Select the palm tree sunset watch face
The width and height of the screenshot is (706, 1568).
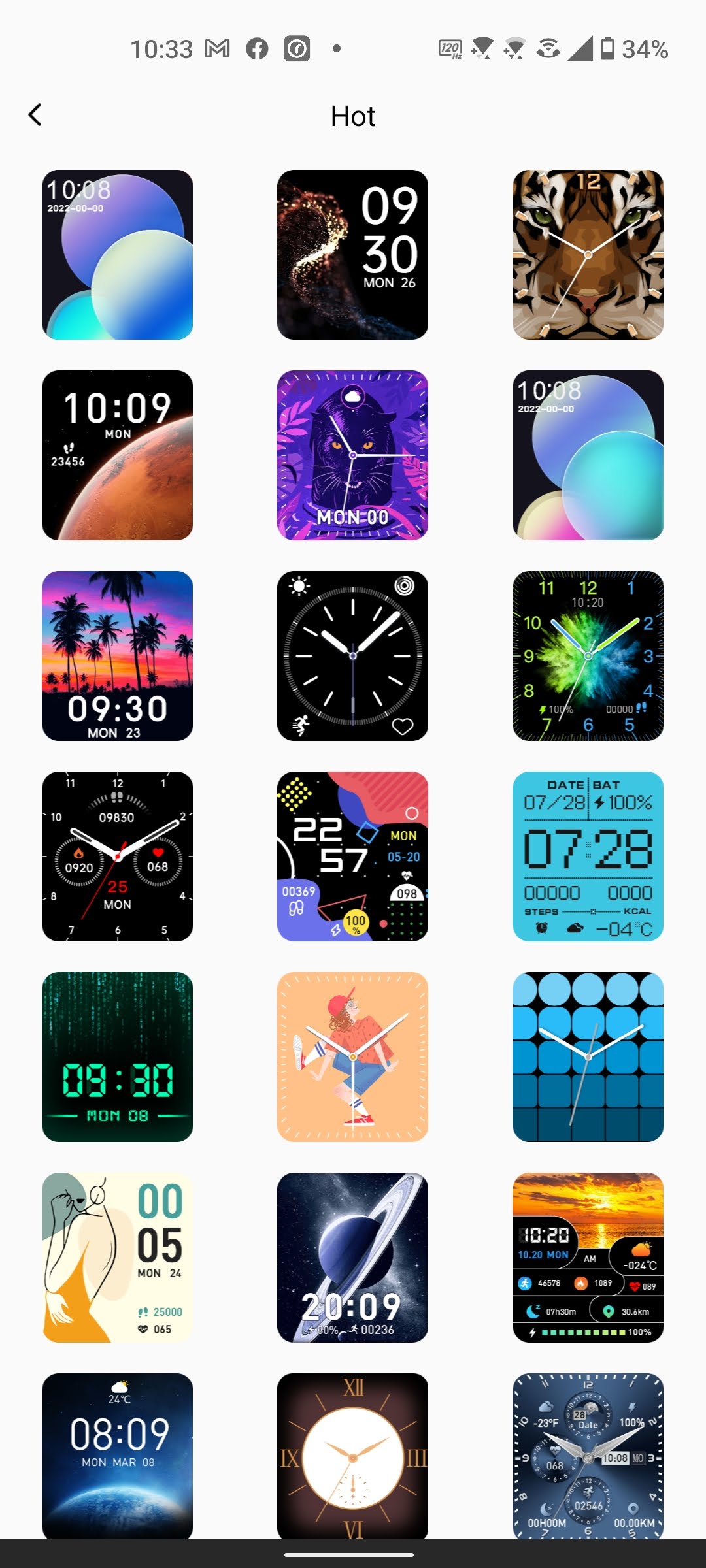(117, 656)
